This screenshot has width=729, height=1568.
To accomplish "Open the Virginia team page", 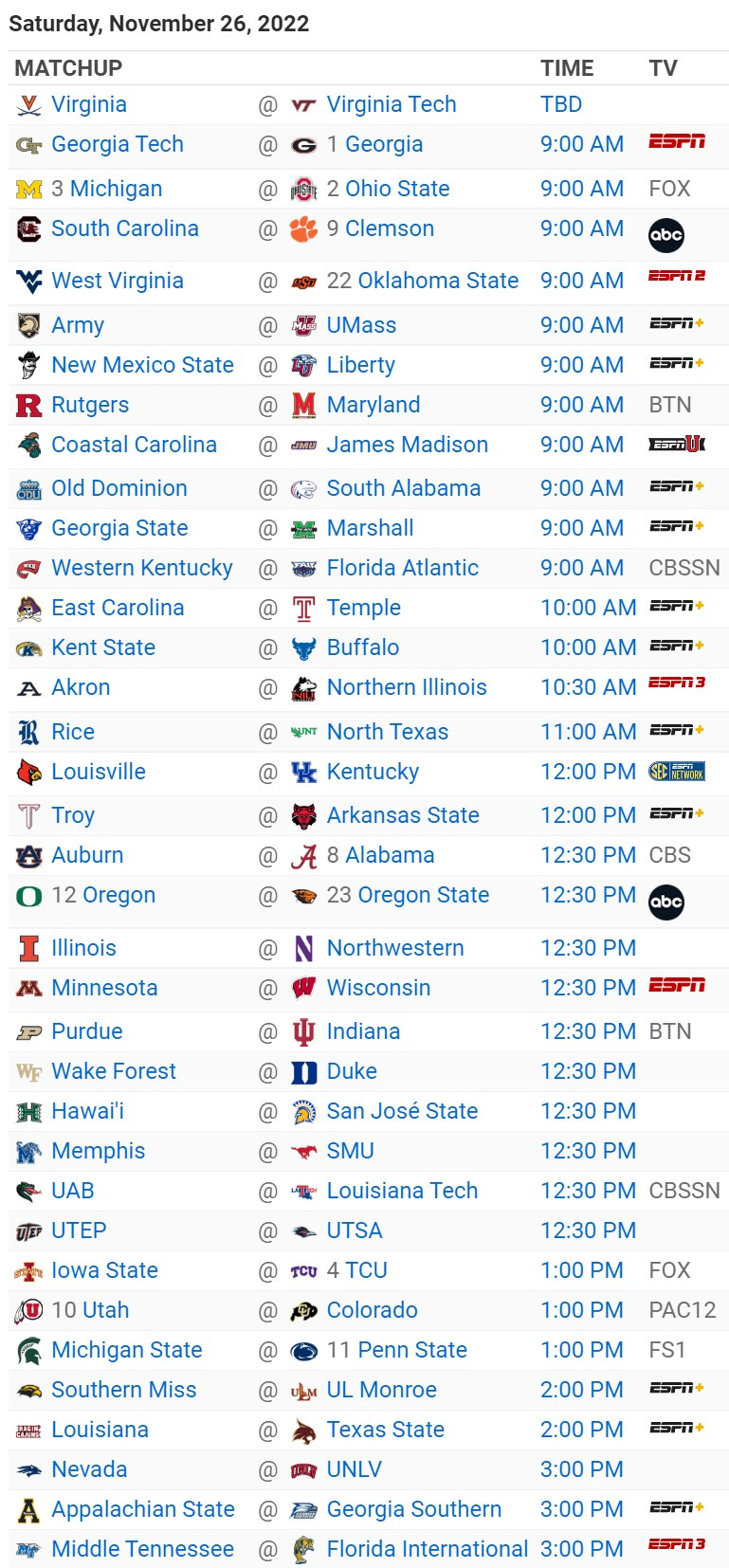I will coord(88,104).
